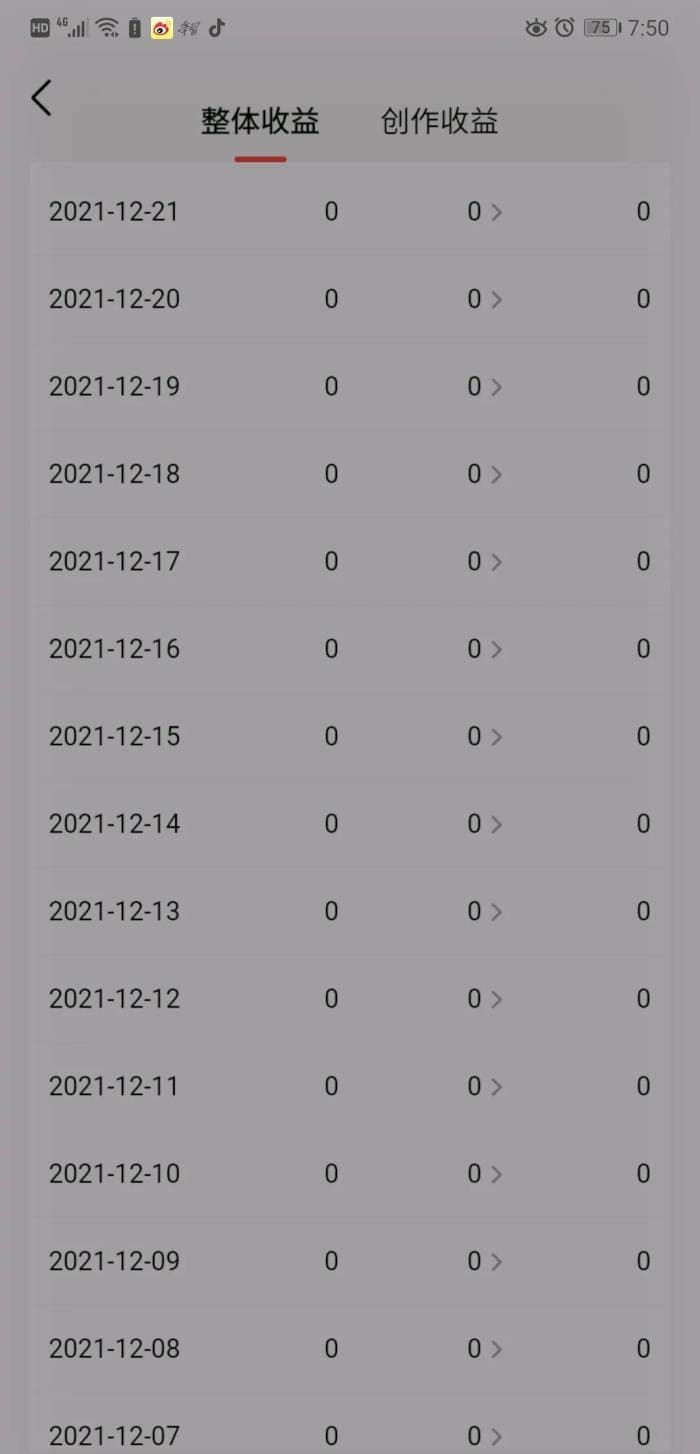700x1454 pixels.
Task: View details chevron for 2021-12-18
Action: (496, 474)
